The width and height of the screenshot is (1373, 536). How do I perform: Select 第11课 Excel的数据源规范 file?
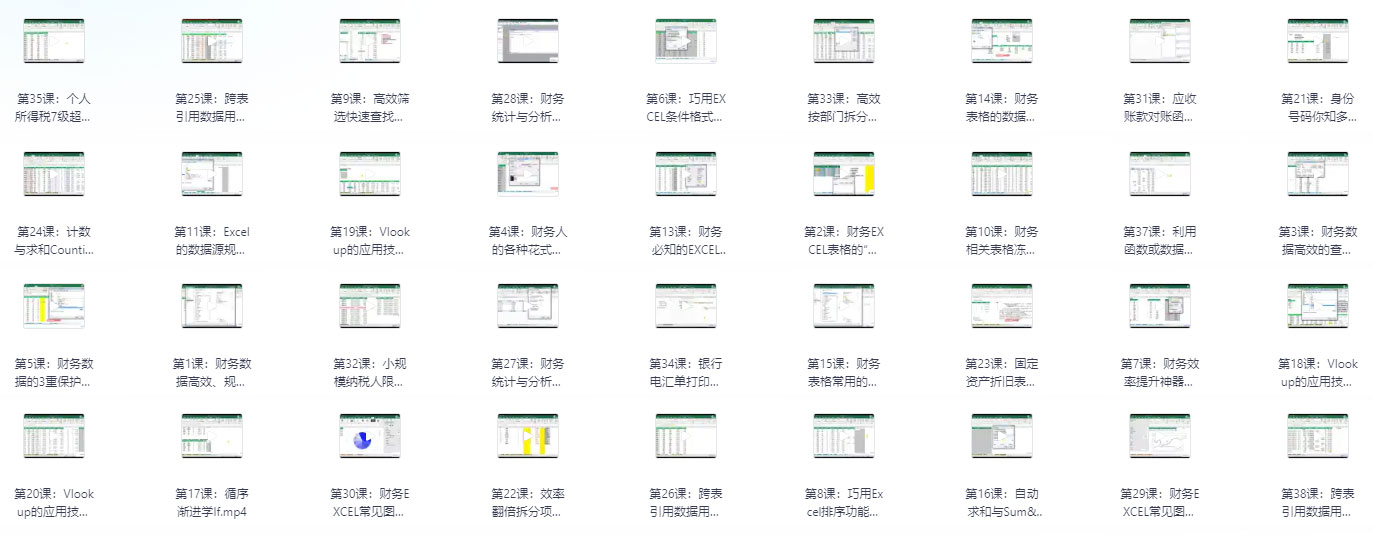(212, 174)
